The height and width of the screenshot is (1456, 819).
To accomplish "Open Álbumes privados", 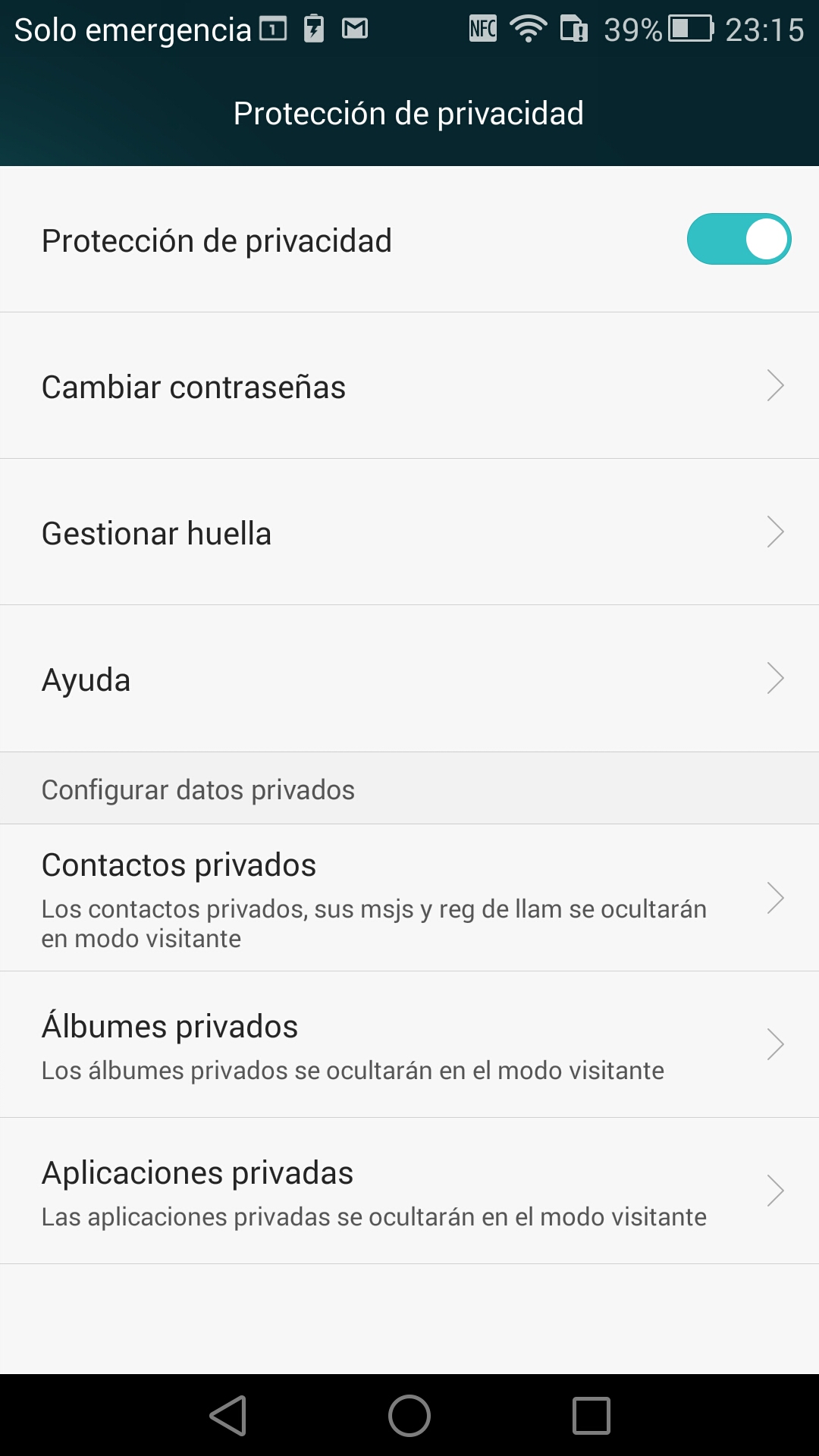I will point(409,1044).
